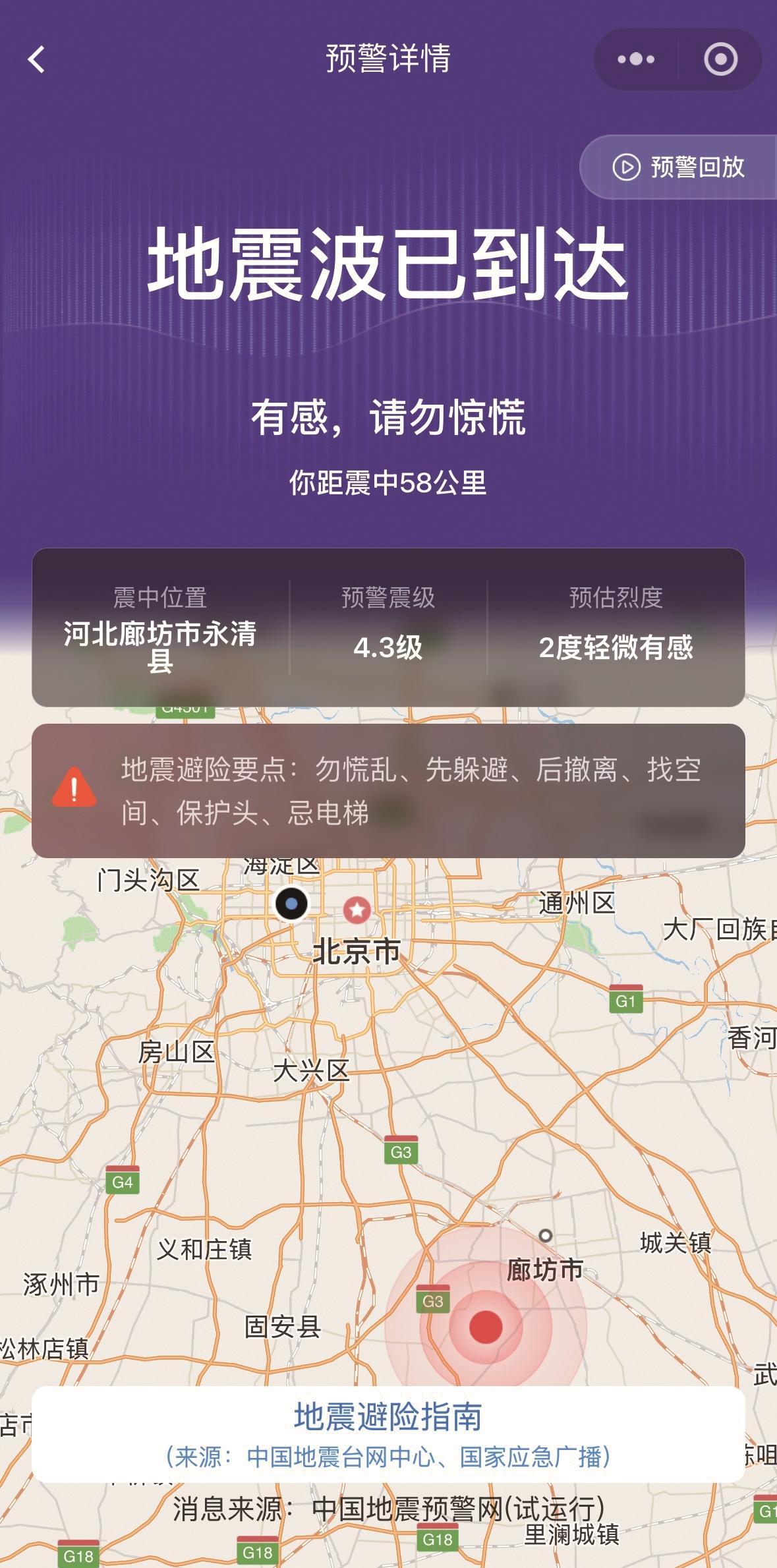
Task: Play the 预警回放 warning replay
Action: pos(679,167)
